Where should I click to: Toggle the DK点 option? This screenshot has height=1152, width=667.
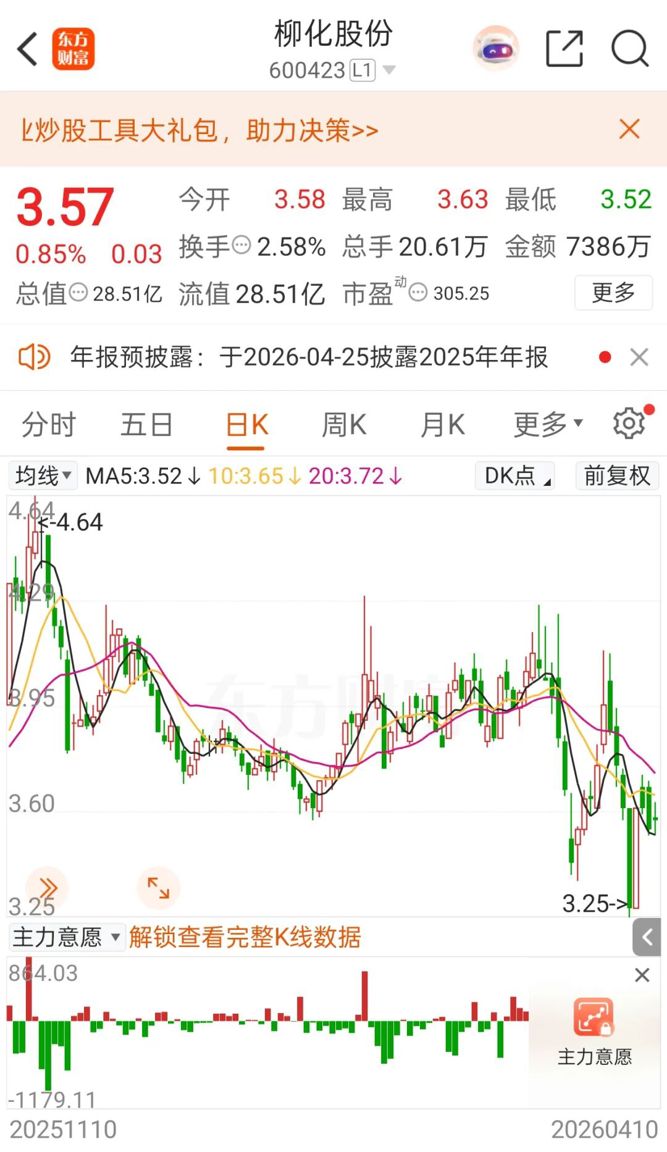click(x=518, y=476)
